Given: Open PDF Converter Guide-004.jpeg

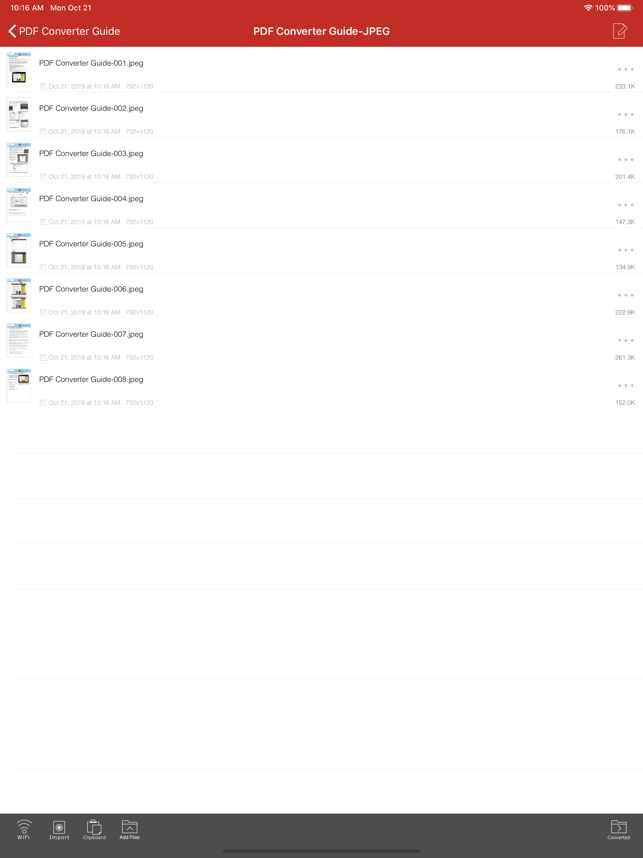Looking at the screenshot, I should click(91, 199).
